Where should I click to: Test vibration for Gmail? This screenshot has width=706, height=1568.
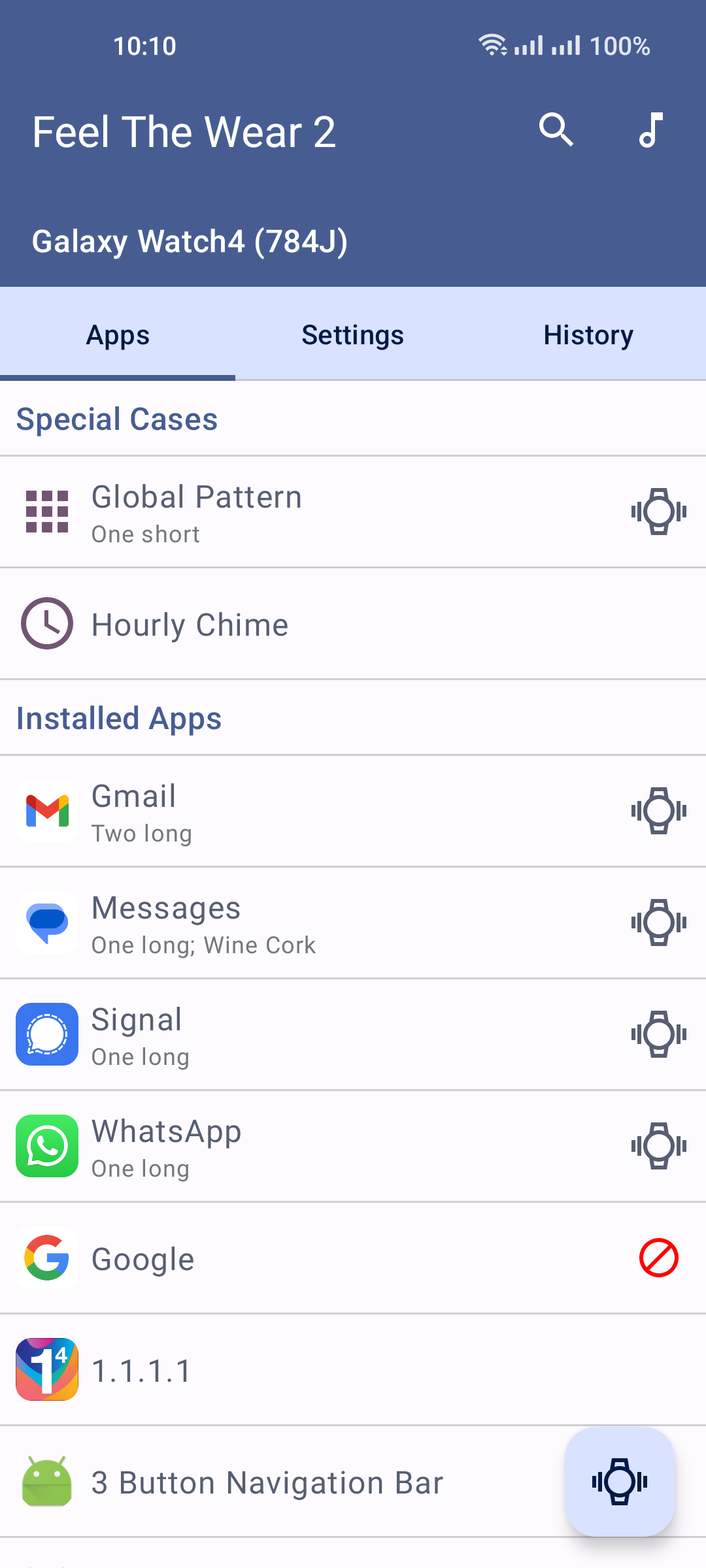(x=658, y=811)
